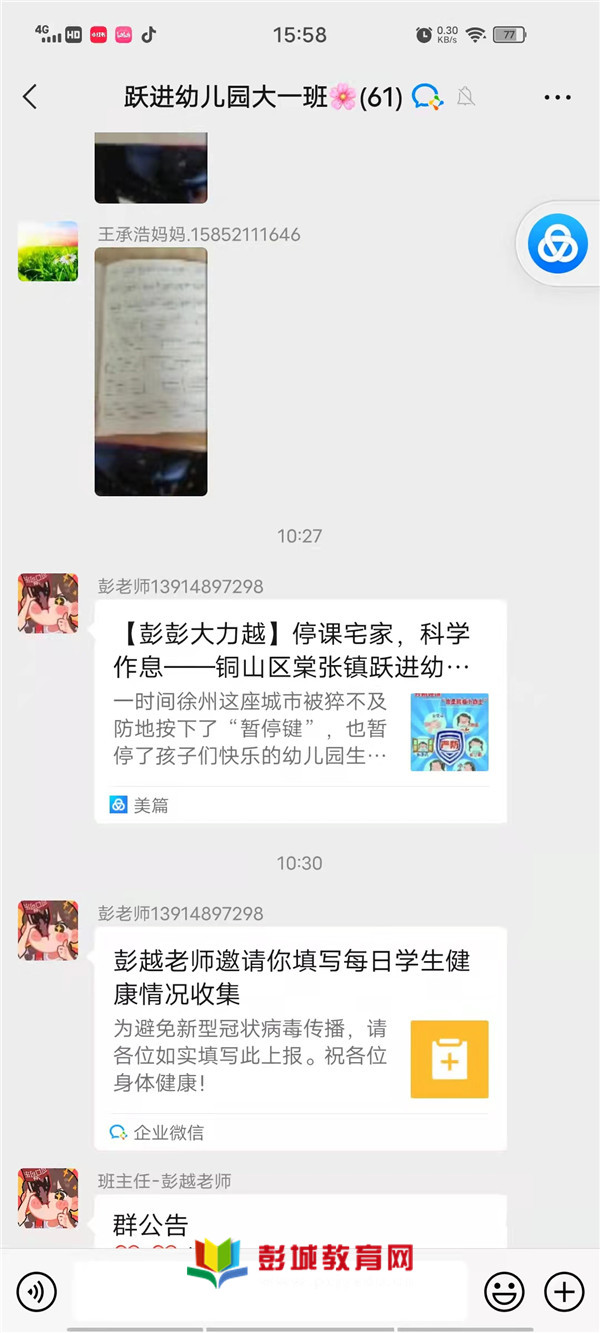Open the emoji picker
600x1333 pixels.
[x=504, y=1292]
